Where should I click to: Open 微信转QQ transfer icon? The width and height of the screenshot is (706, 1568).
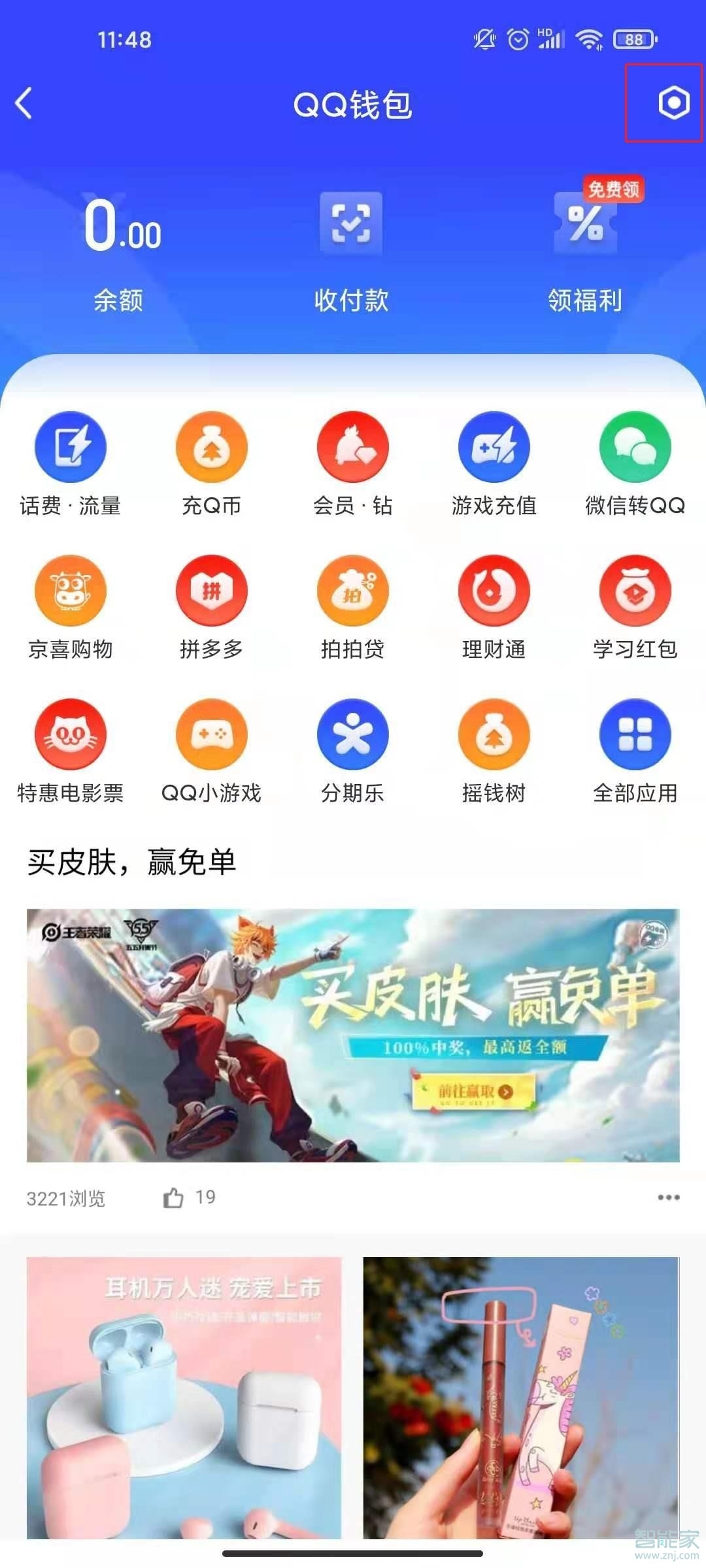click(x=635, y=447)
